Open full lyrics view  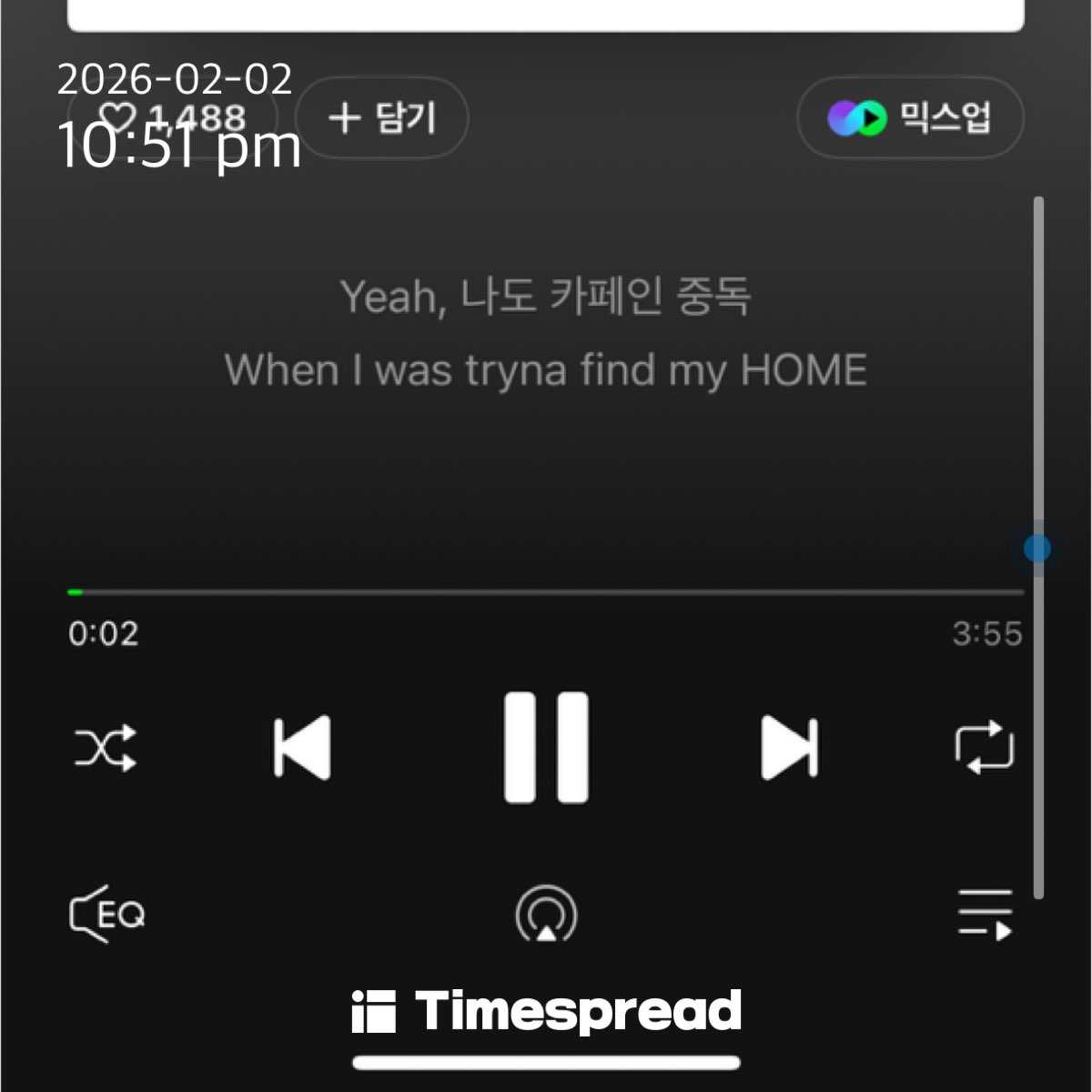(x=546, y=333)
